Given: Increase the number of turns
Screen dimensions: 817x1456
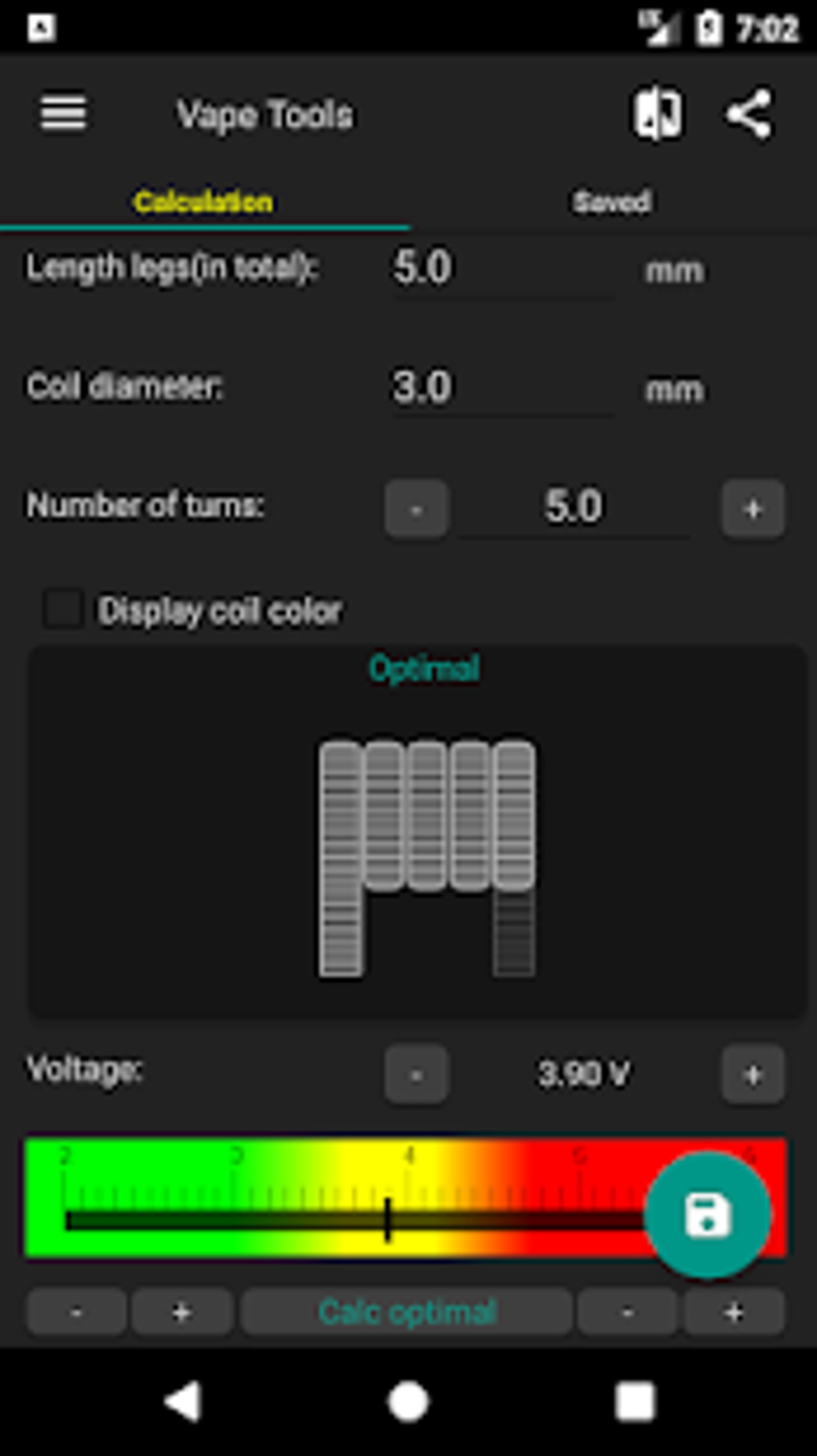Looking at the screenshot, I should (753, 508).
